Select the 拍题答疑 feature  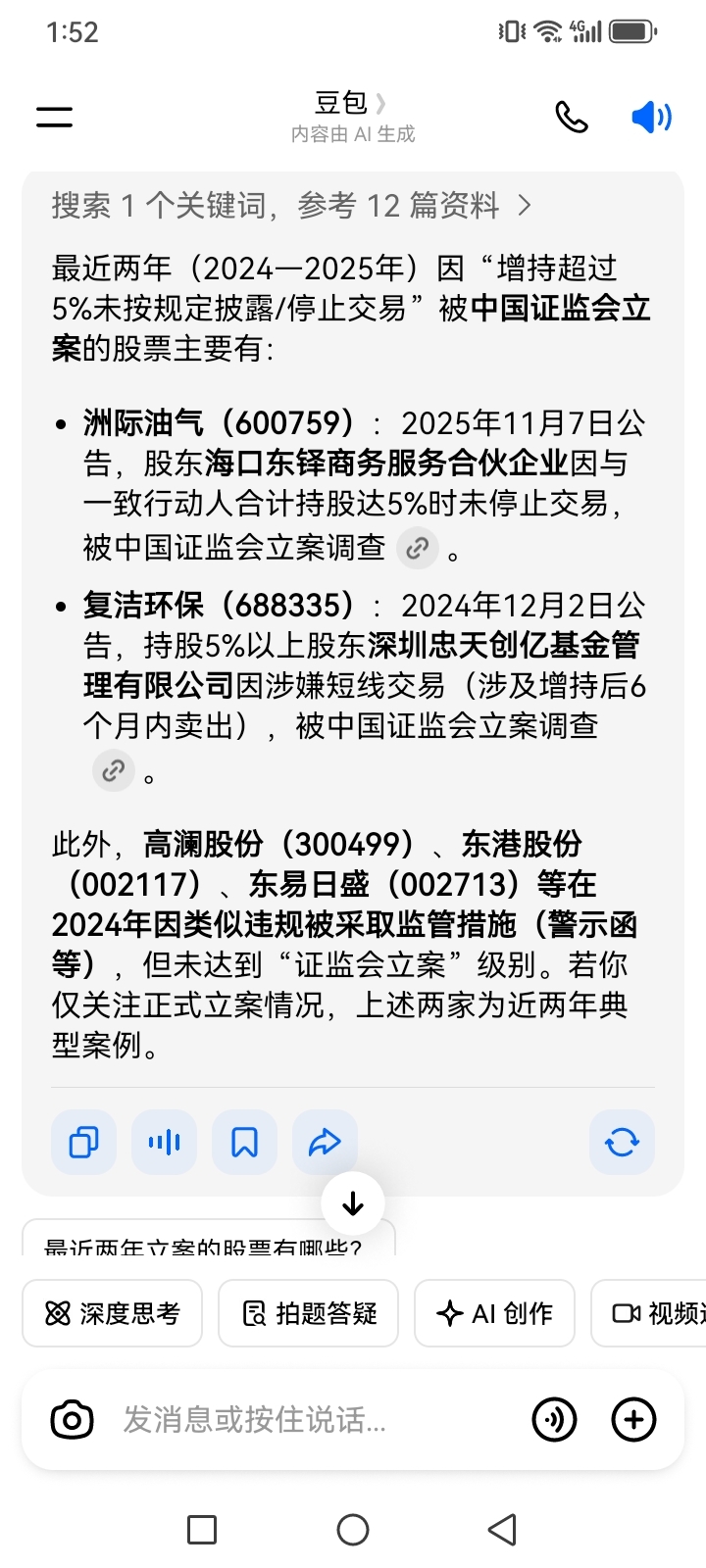click(x=308, y=1313)
